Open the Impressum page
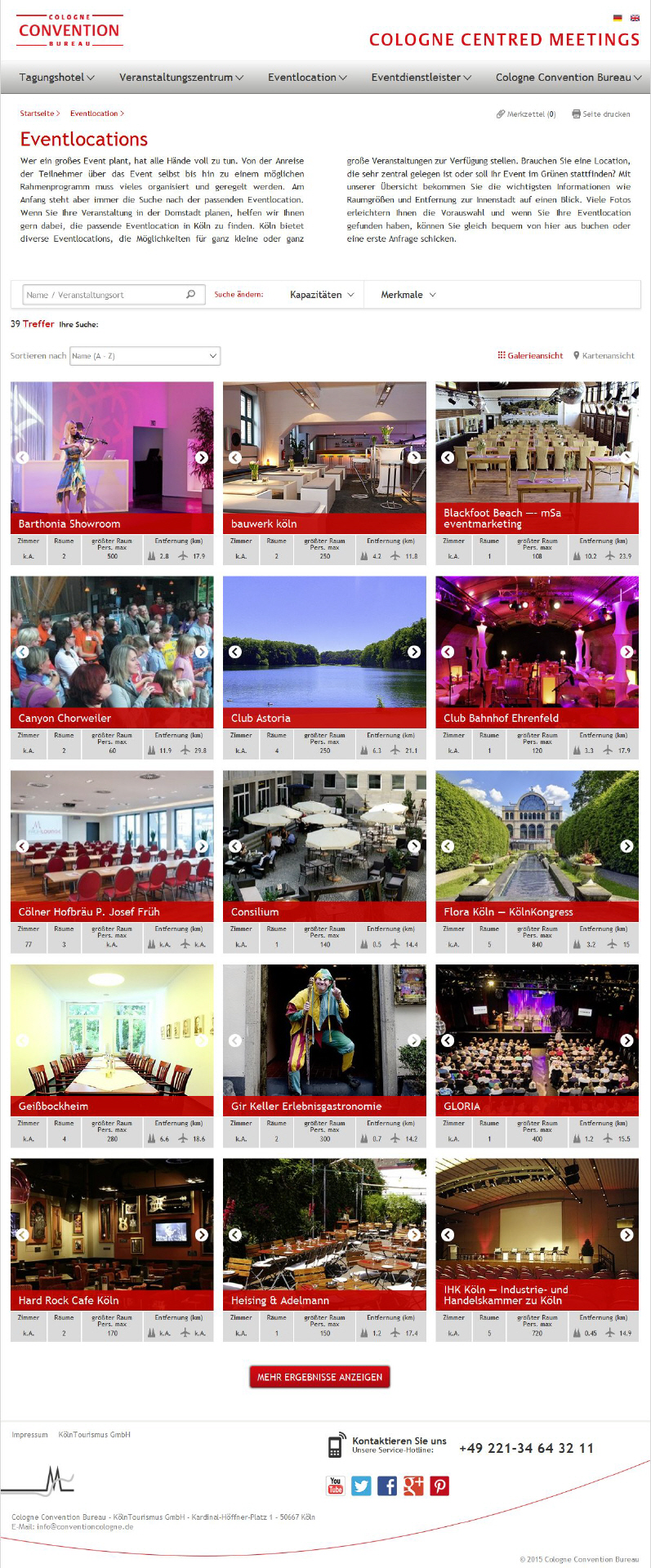Screen dimensions: 651x1568 point(29,1435)
